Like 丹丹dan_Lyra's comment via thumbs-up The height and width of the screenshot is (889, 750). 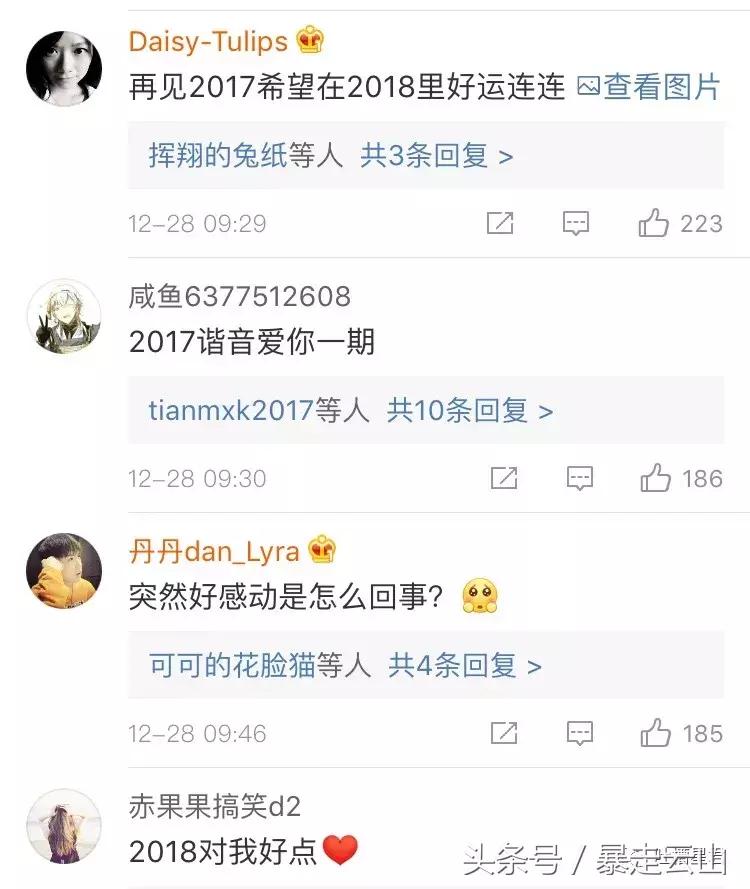click(656, 733)
